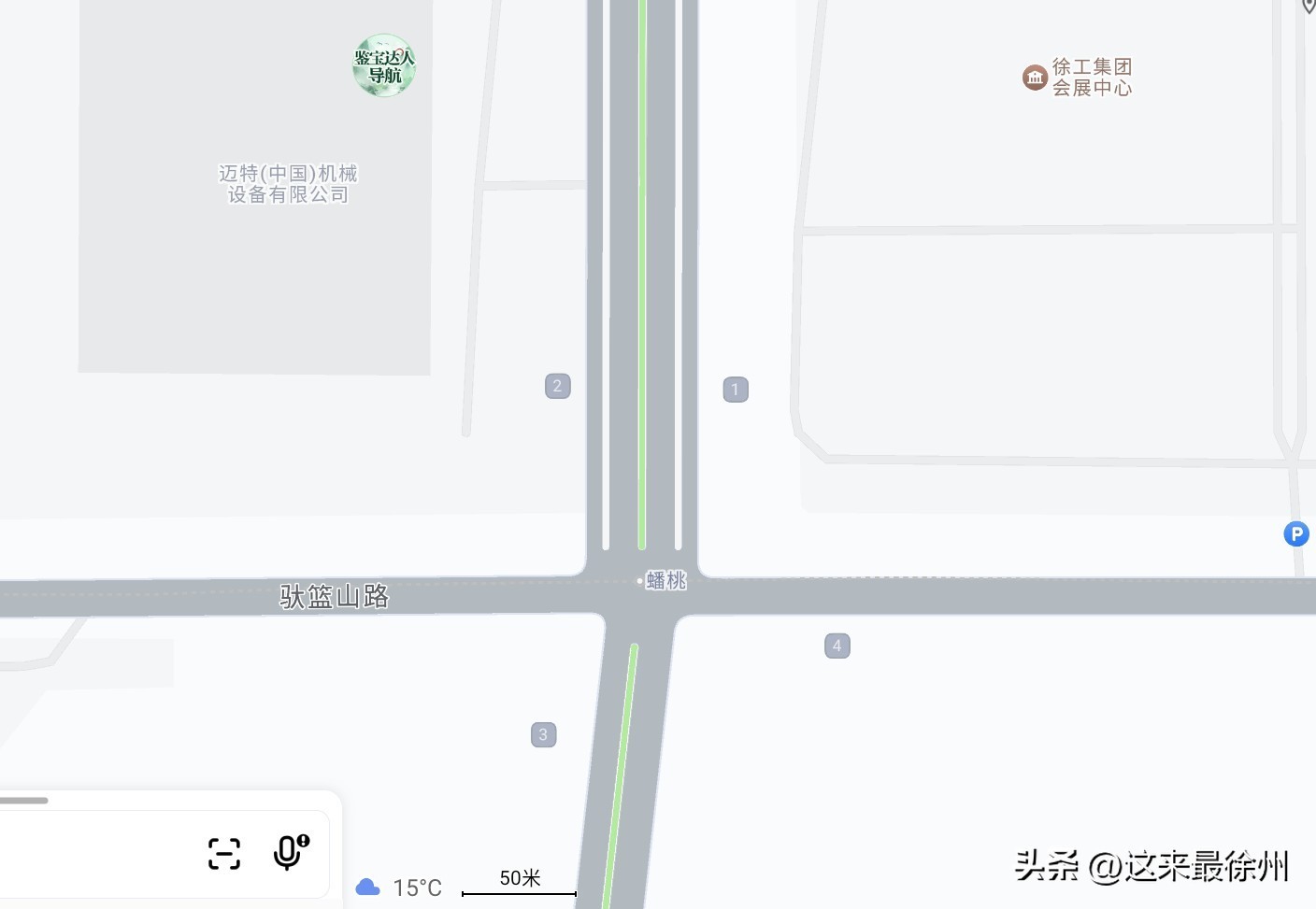
Task: Open the 迈特(中国)机械设备有限公司 label
Action: click(x=288, y=184)
